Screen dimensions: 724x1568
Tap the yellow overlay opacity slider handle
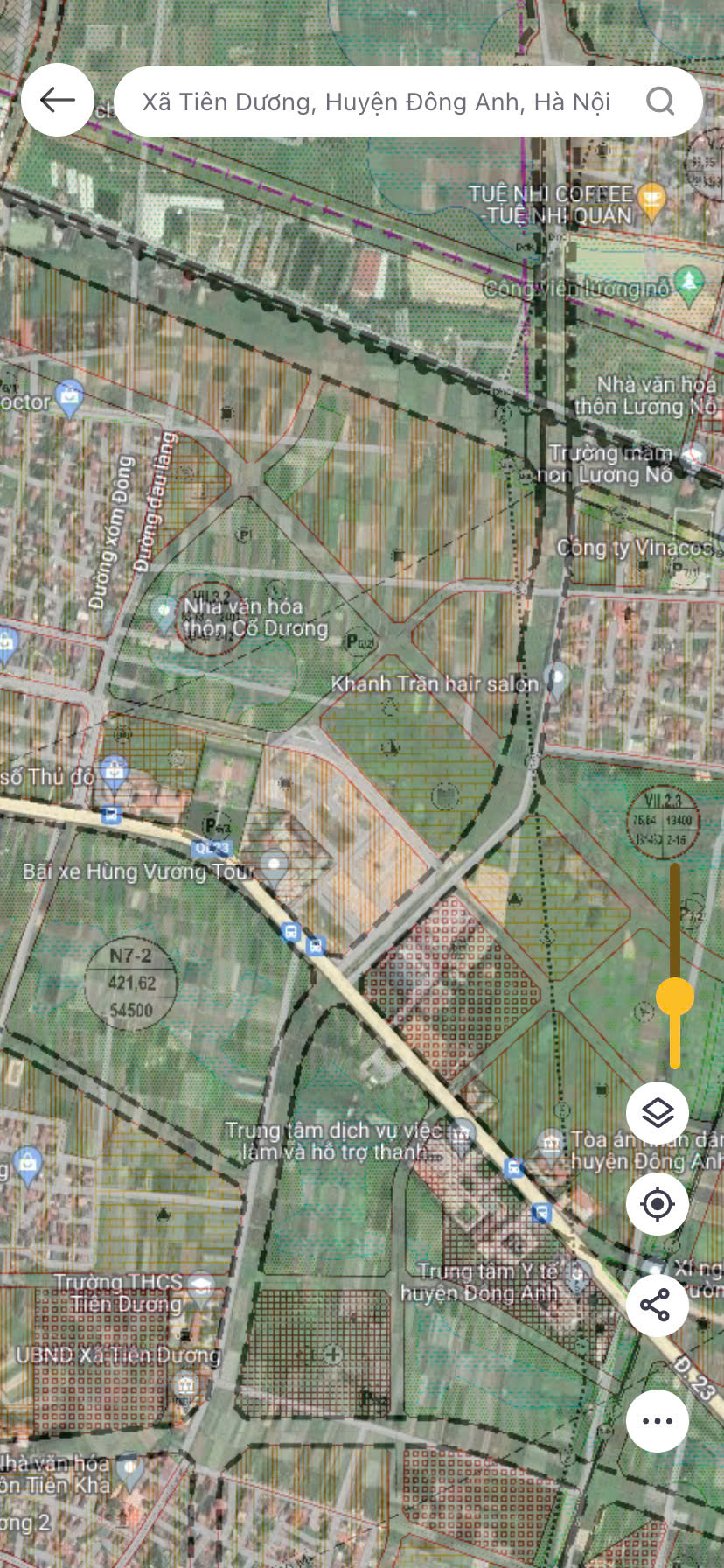[675, 997]
